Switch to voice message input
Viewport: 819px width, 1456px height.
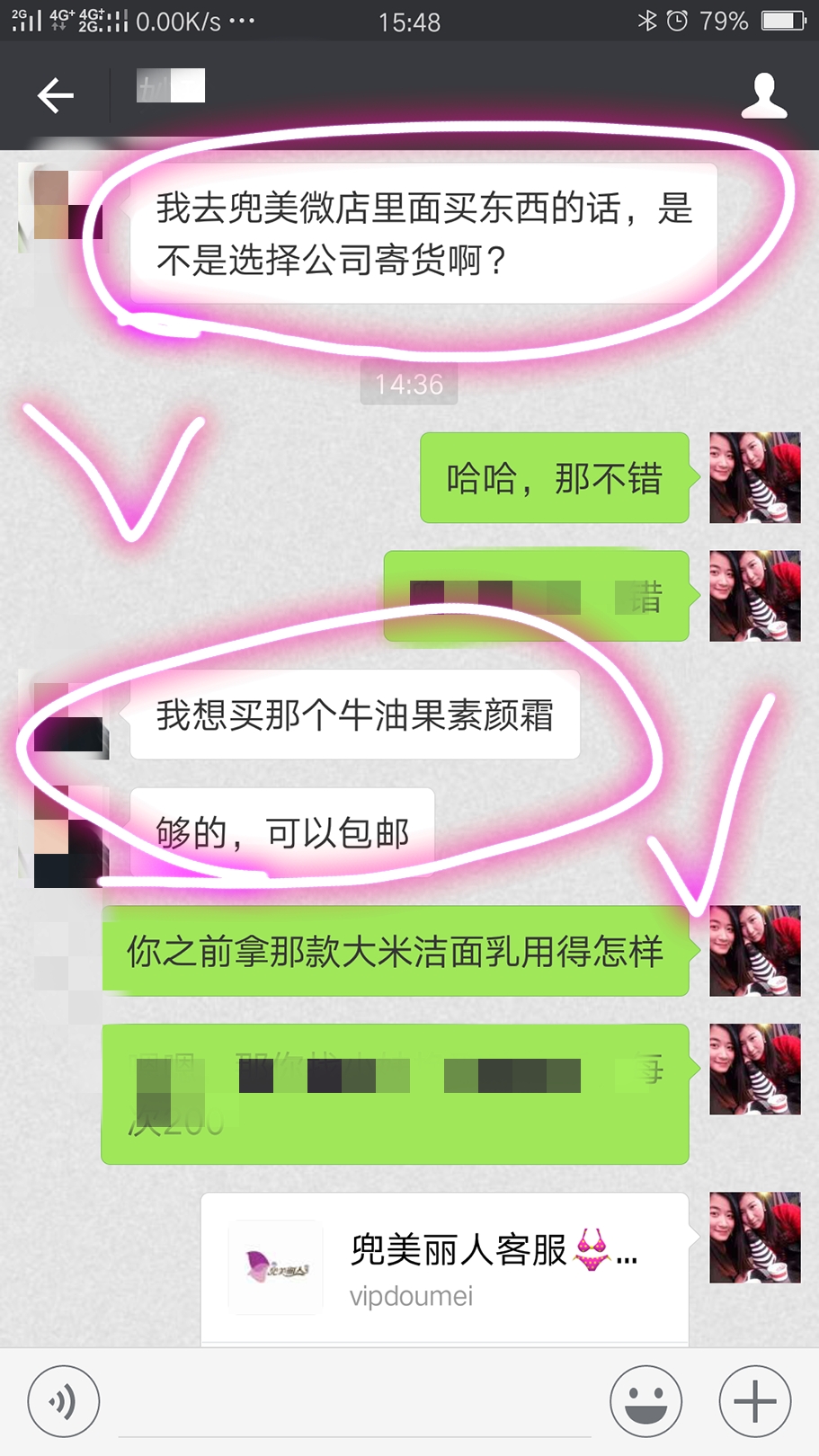tap(63, 1401)
